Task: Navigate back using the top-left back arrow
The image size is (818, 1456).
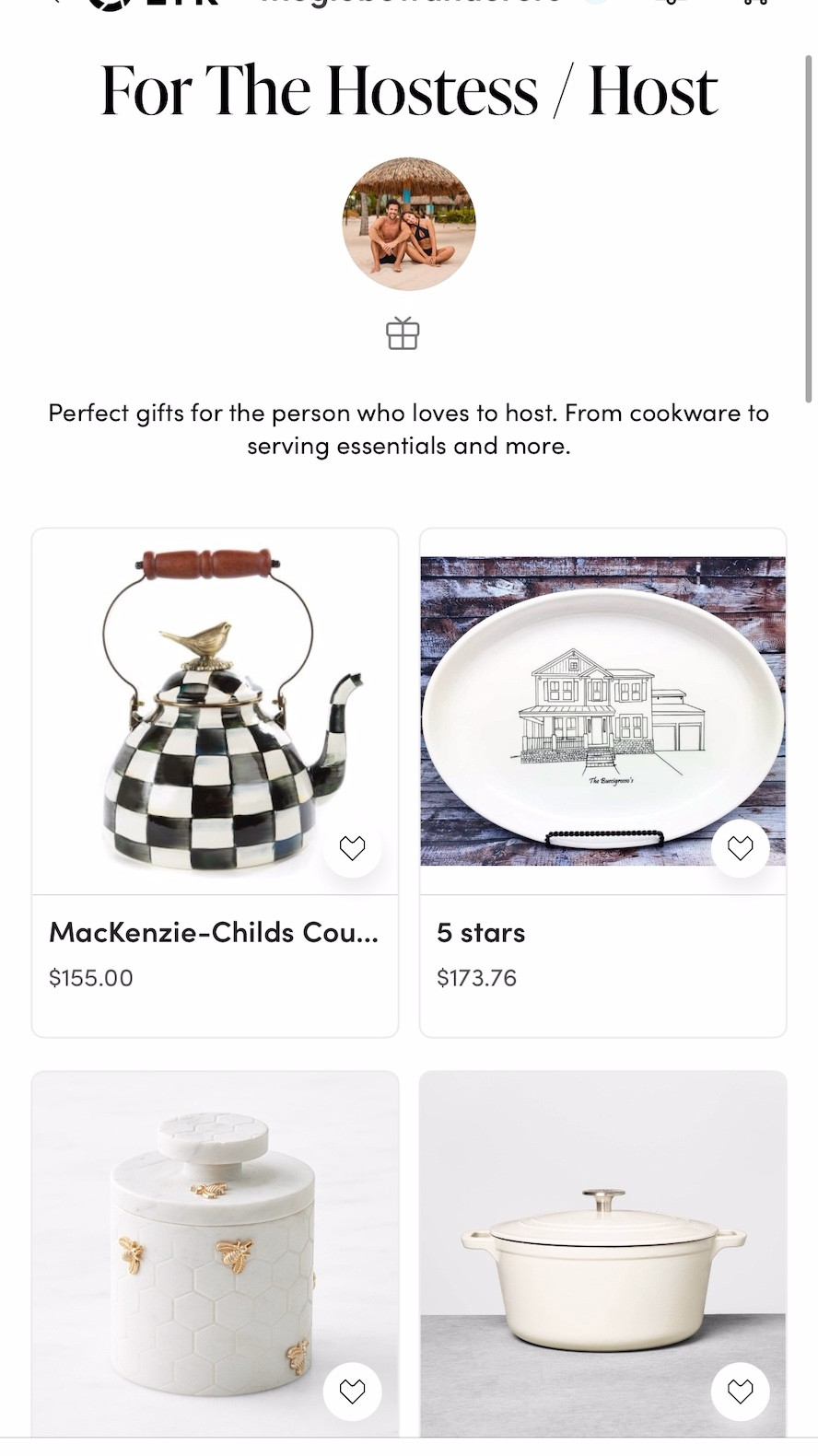Action: point(55,6)
